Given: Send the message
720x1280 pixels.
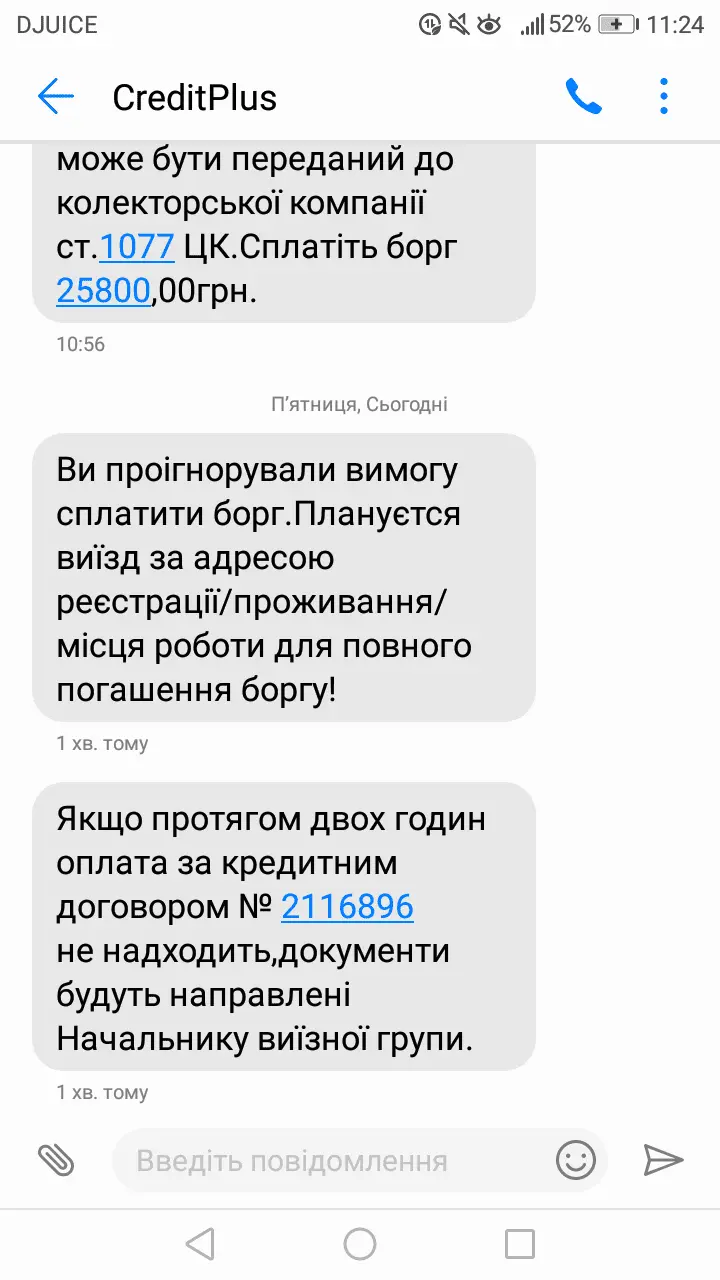Looking at the screenshot, I should click(662, 1160).
